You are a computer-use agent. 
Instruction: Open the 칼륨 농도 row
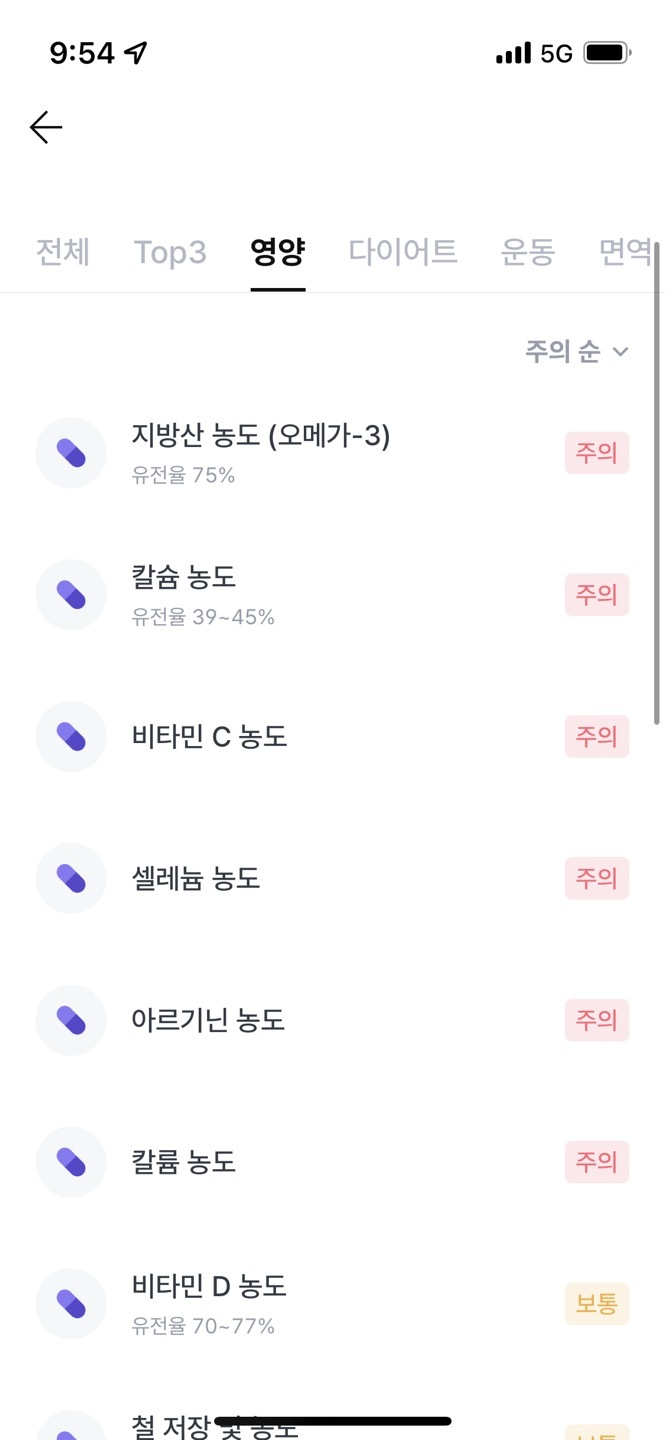(x=332, y=1163)
